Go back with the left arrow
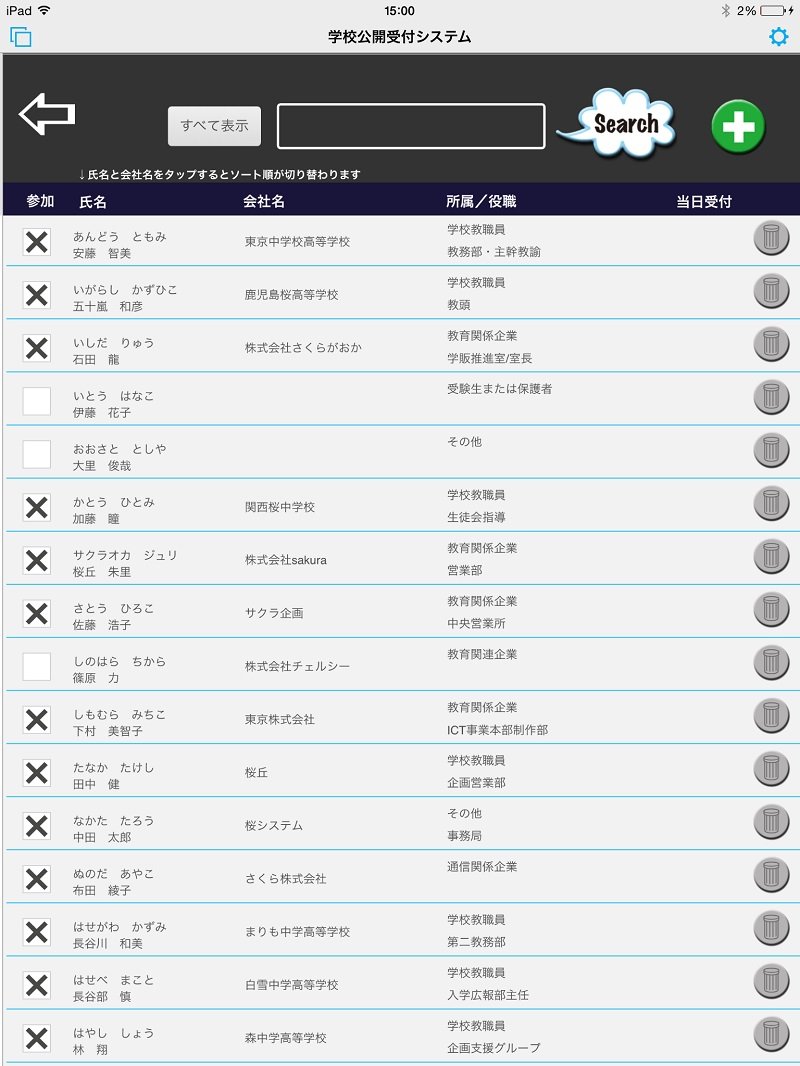The width and height of the screenshot is (800, 1066). coord(47,114)
